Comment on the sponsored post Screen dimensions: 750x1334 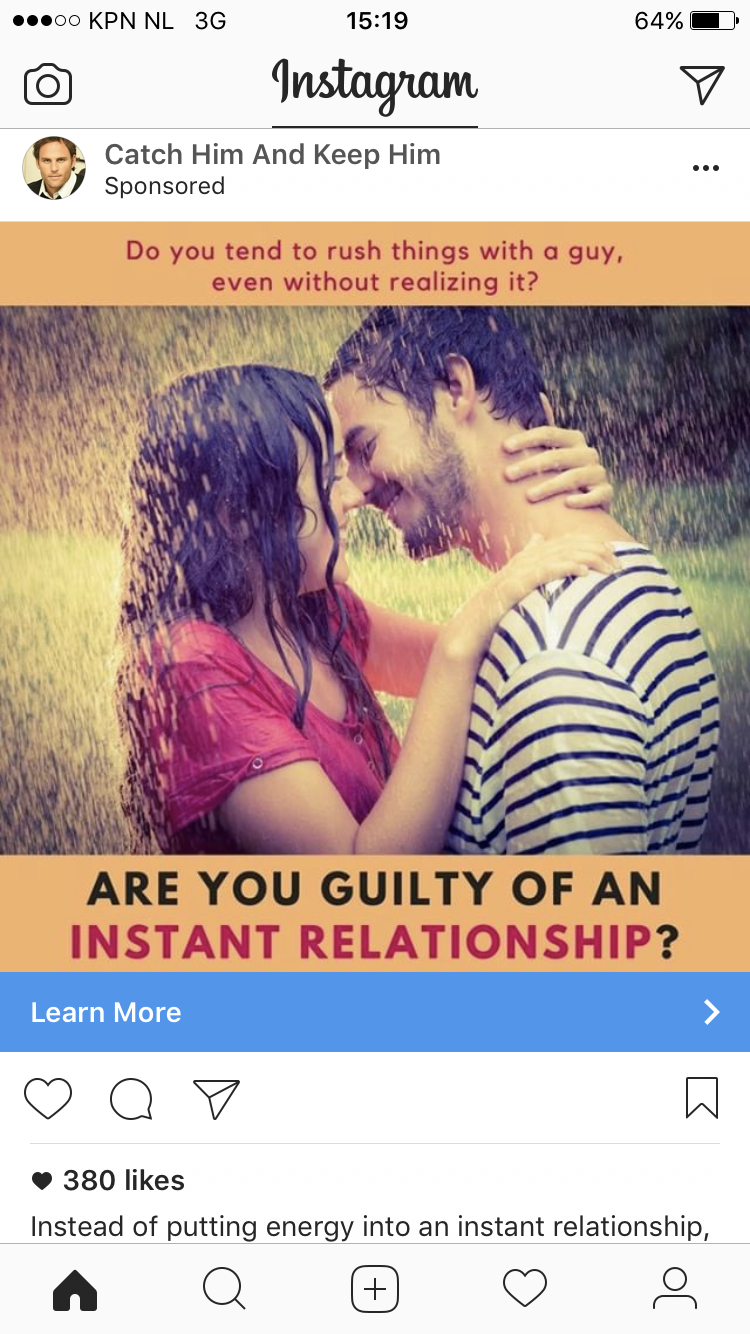pos(131,1098)
